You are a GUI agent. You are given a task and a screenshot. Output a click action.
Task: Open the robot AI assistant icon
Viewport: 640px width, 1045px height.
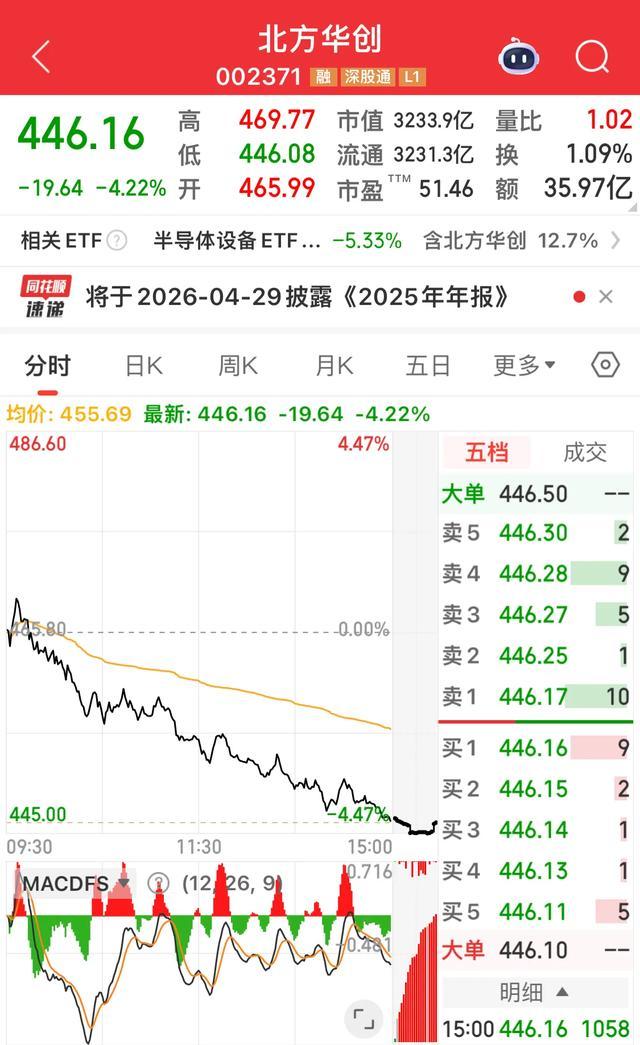click(x=519, y=56)
